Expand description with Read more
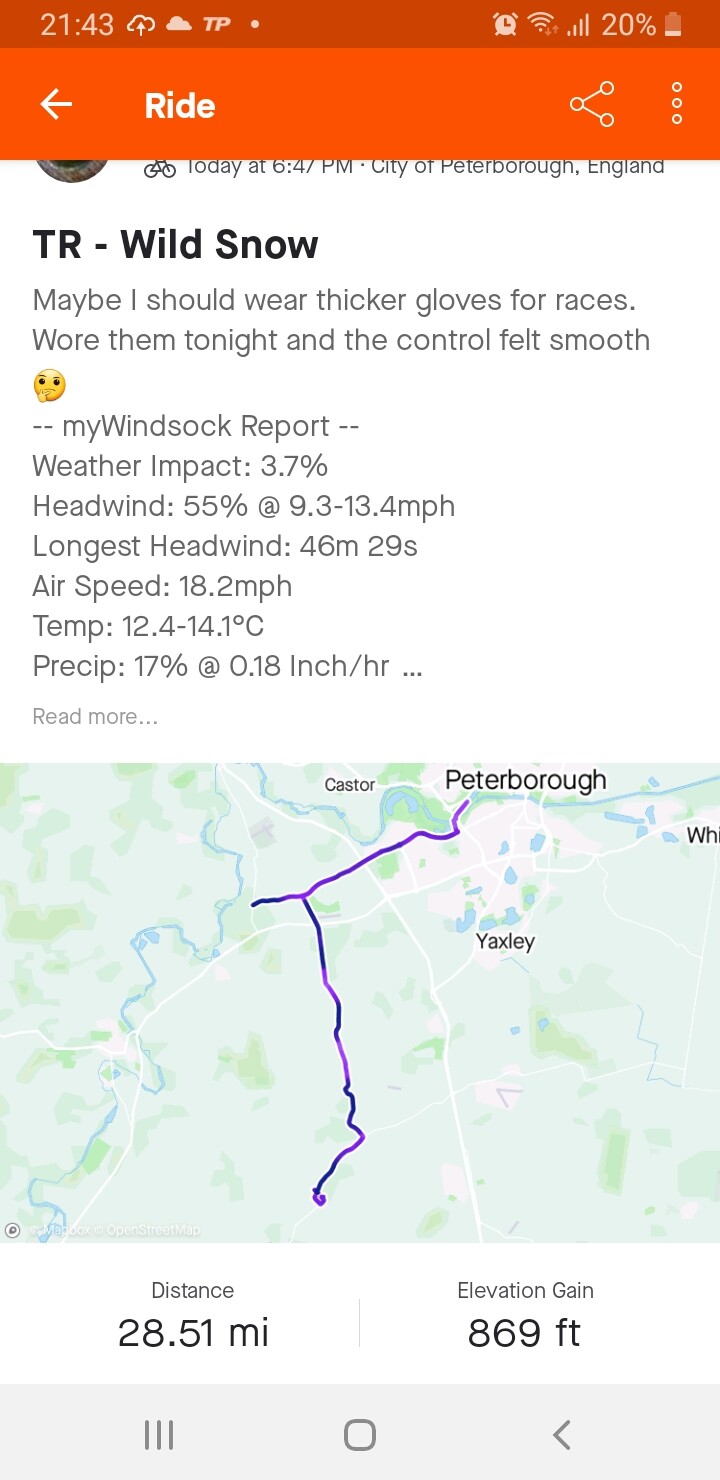 click(95, 716)
